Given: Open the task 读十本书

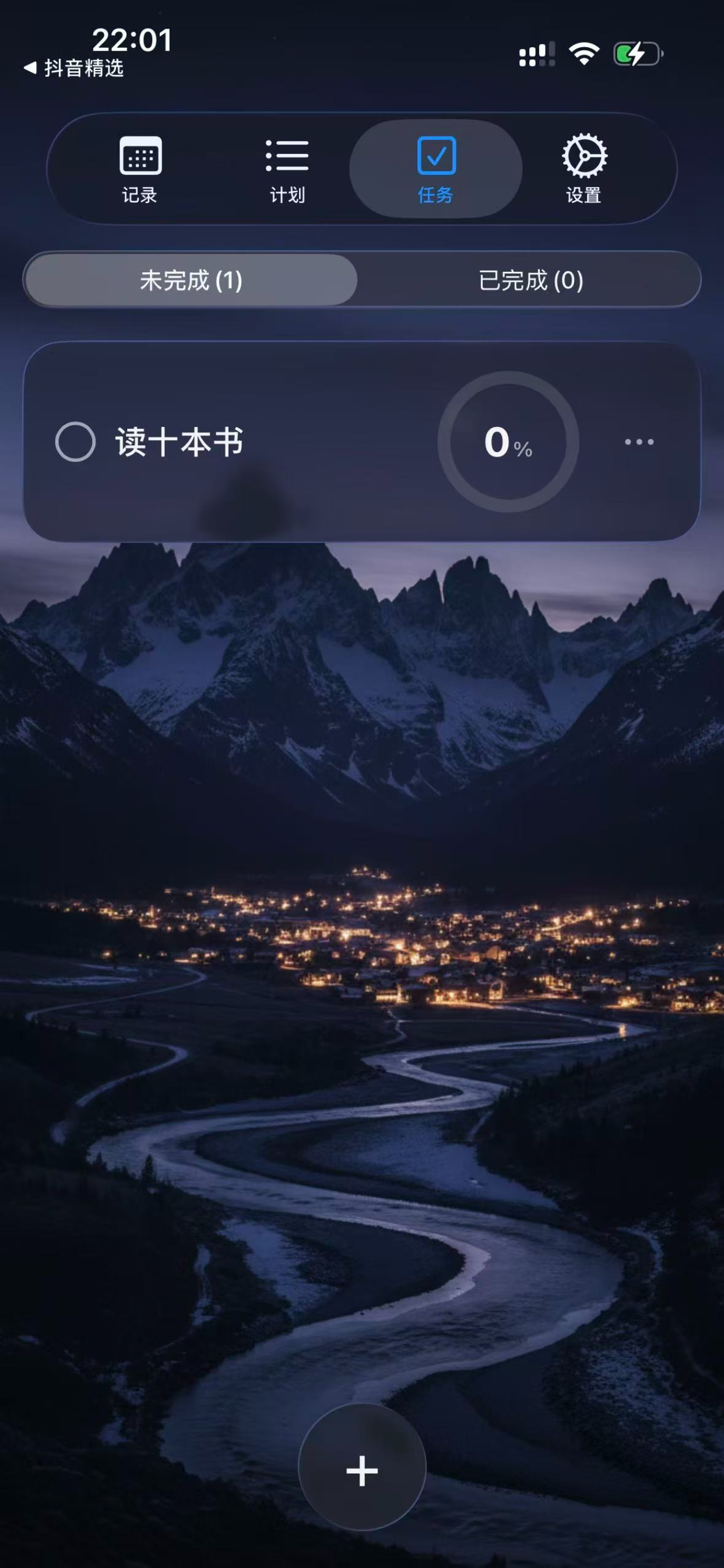Looking at the screenshot, I should tap(180, 443).
